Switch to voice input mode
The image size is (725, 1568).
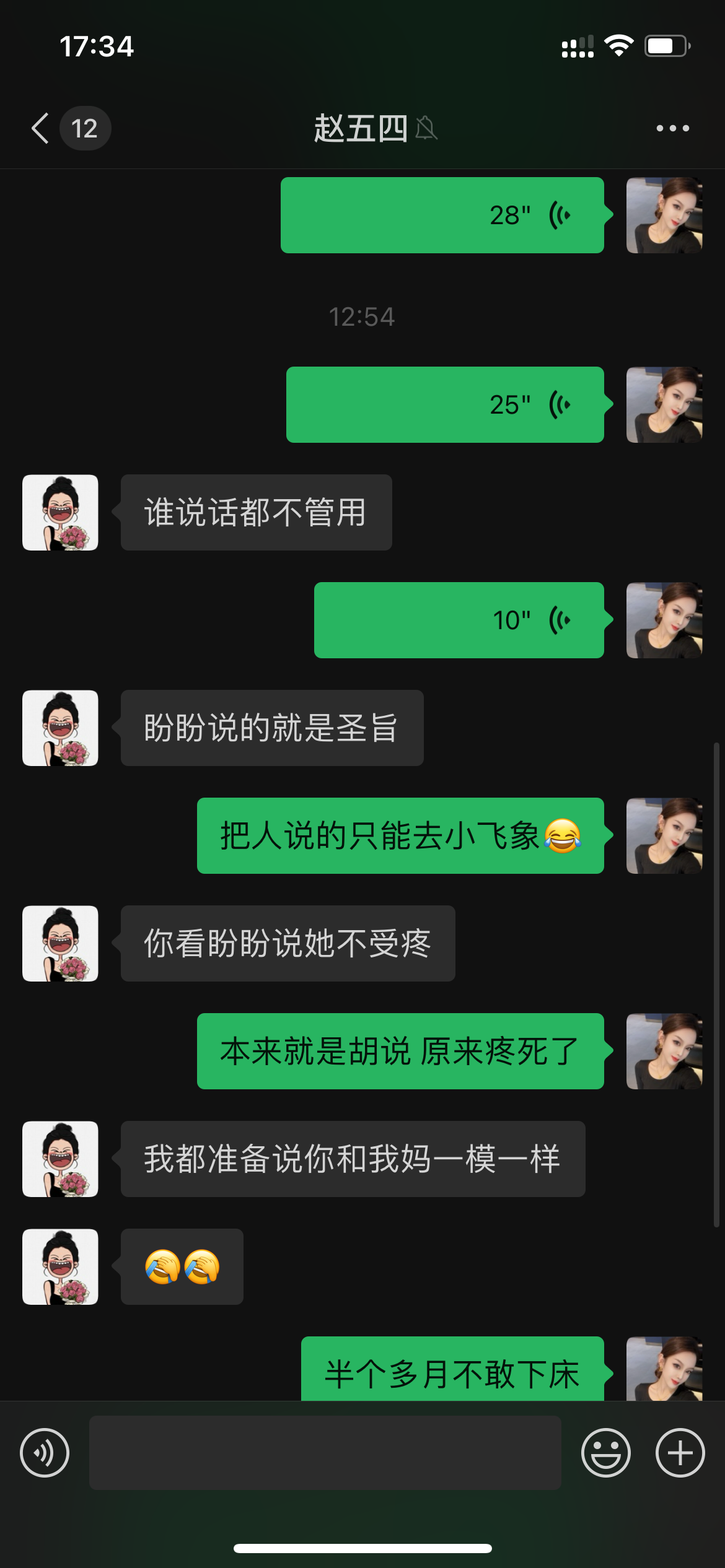tap(45, 1452)
